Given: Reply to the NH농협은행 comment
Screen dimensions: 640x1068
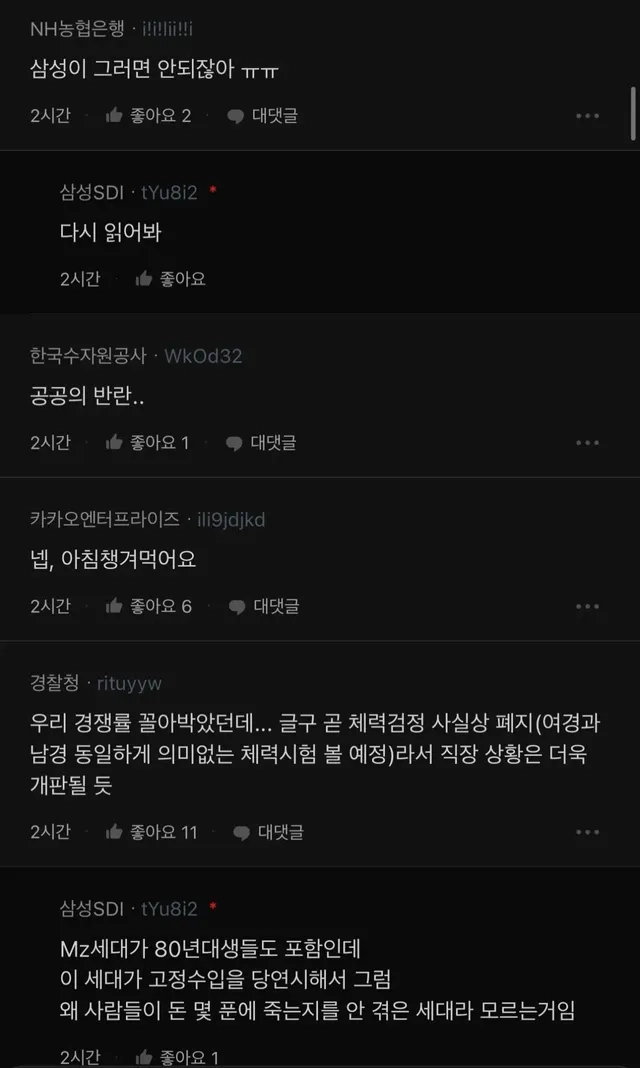Looking at the screenshot, I should pyautogui.click(x=262, y=115).
